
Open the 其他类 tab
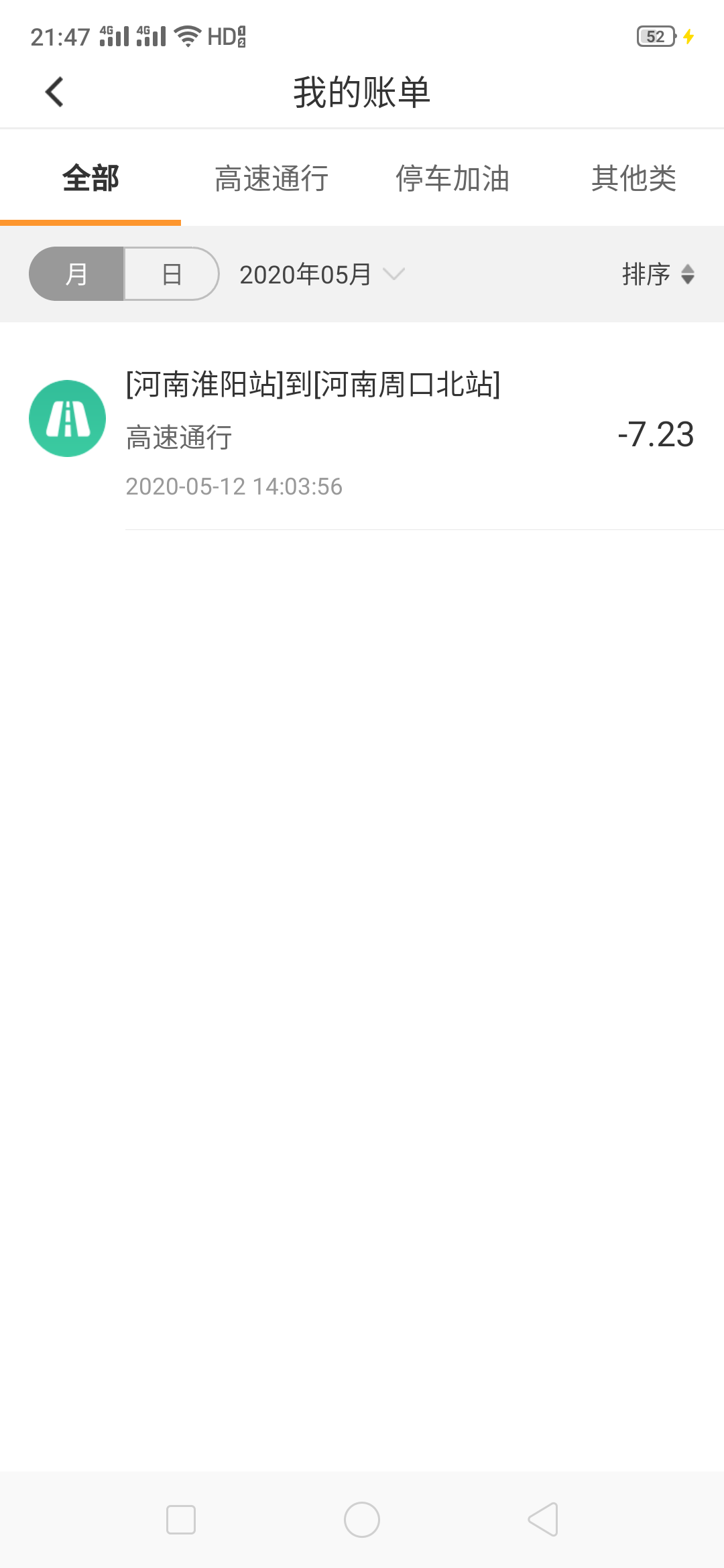[633, 179]
